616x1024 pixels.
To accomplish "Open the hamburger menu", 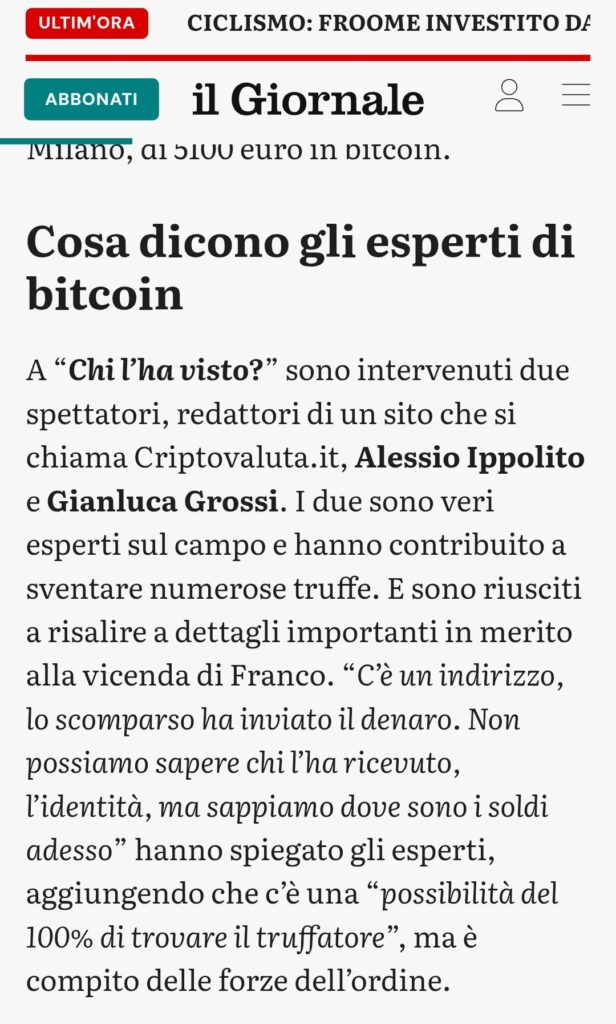I will pos(576,95).
